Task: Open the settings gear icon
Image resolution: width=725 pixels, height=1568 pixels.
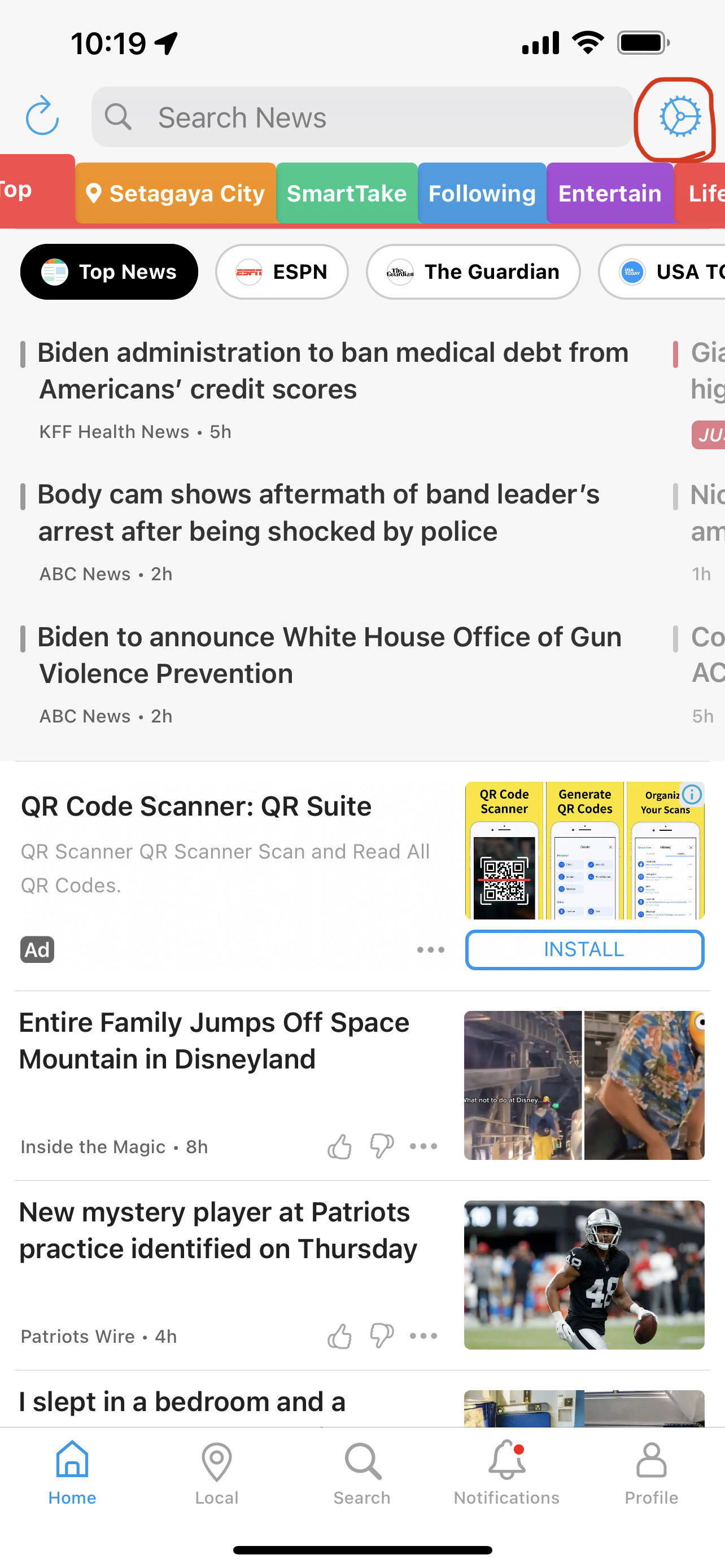Action: pos(680,116)
